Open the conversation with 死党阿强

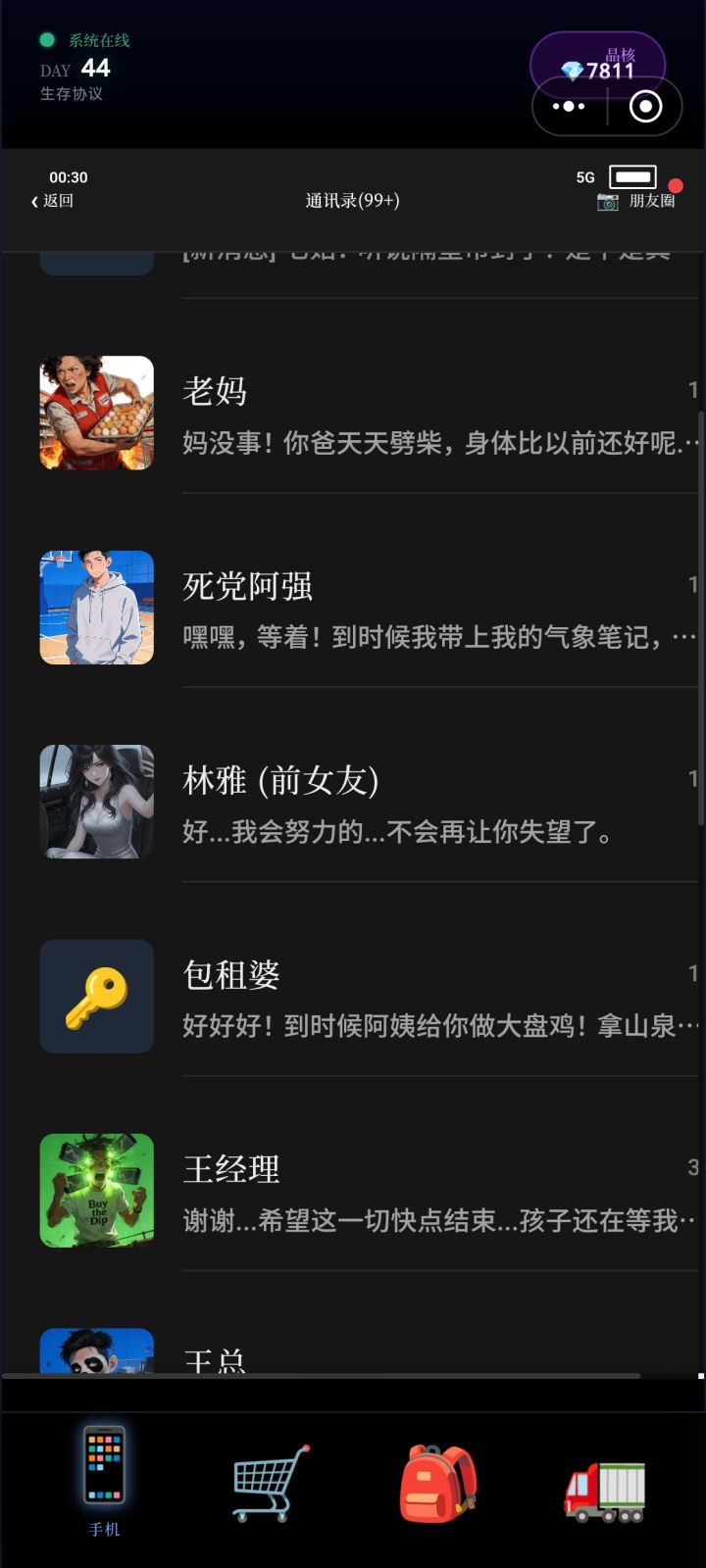[x=392, y=606]
